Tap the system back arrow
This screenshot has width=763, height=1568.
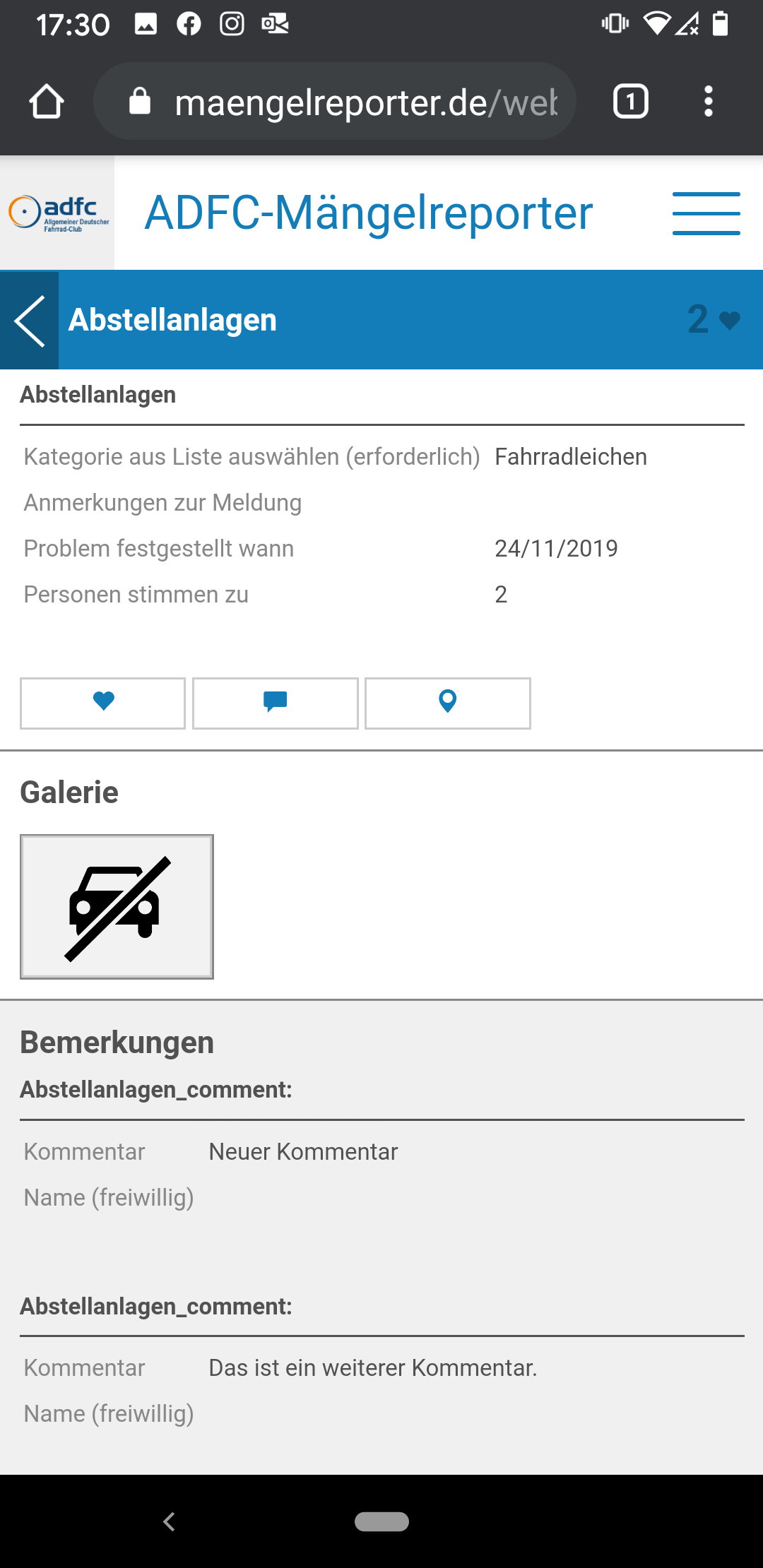(x=169, y=1521)
